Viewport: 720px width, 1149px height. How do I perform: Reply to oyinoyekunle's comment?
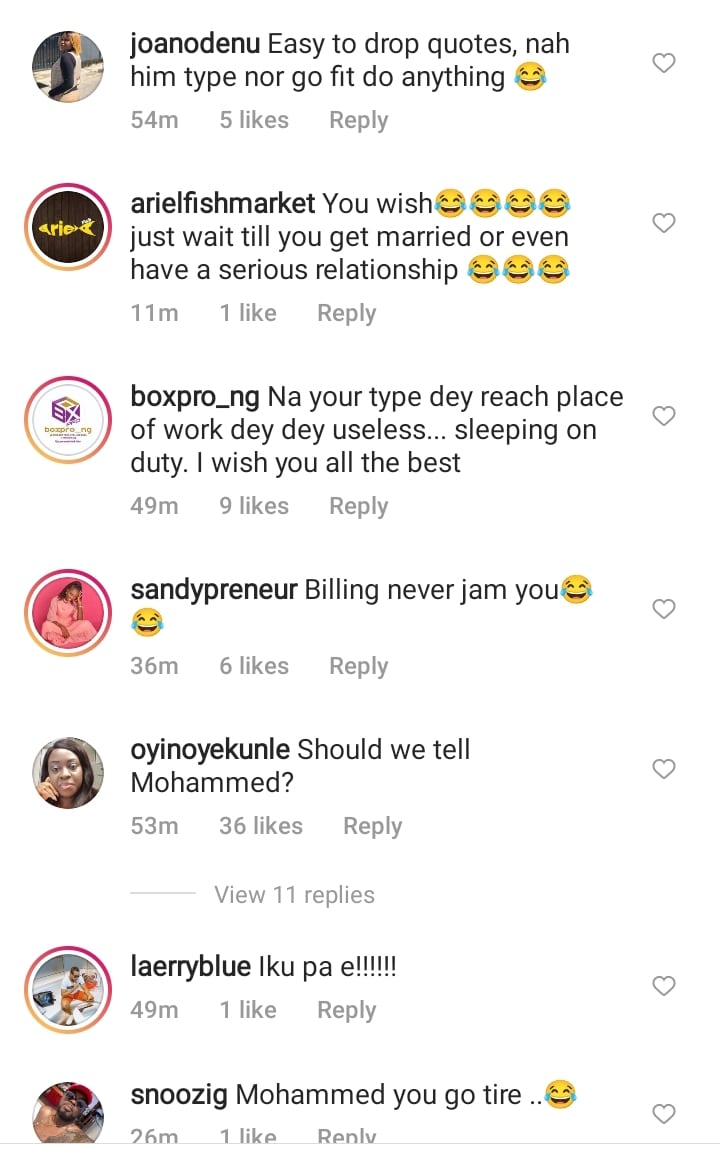click(372, 826)
